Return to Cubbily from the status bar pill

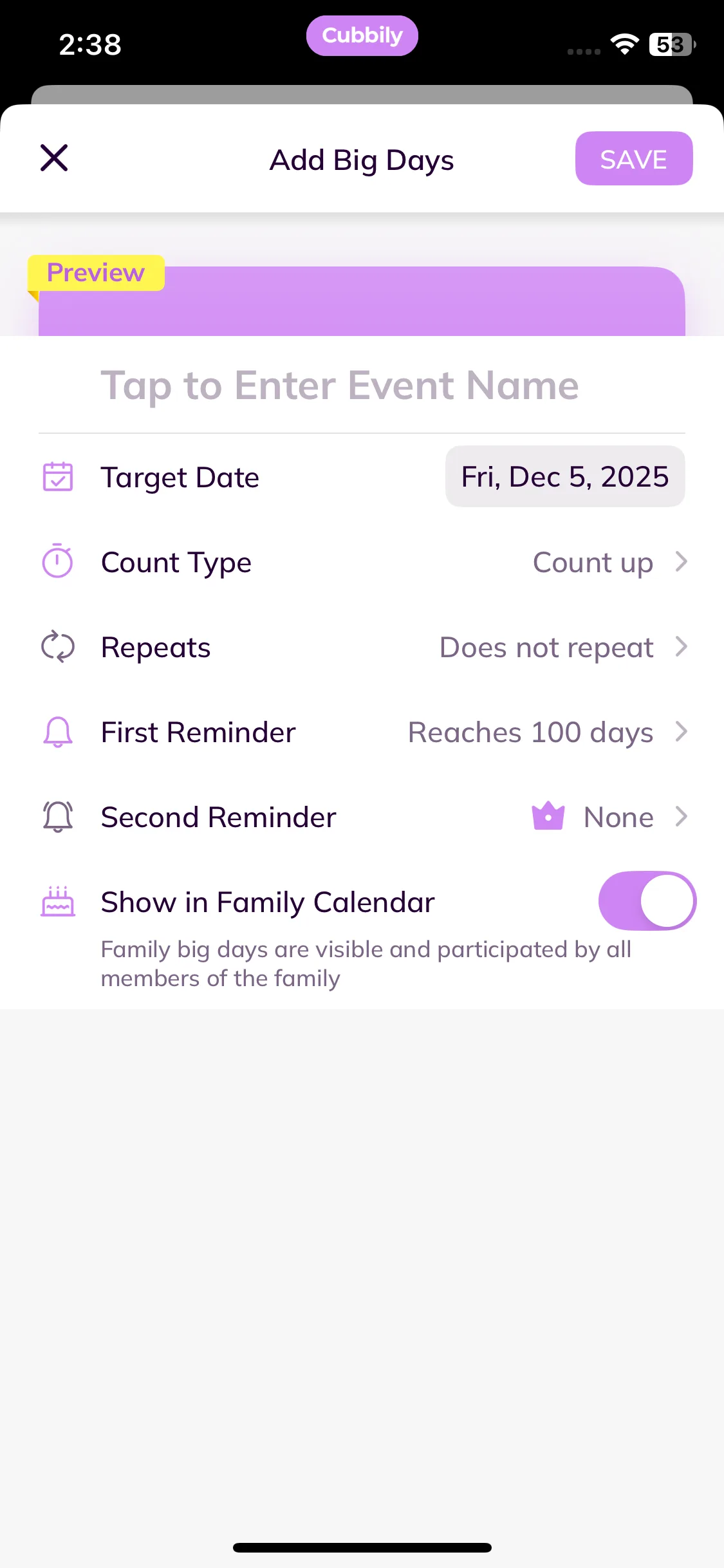[x=362, y=36]
